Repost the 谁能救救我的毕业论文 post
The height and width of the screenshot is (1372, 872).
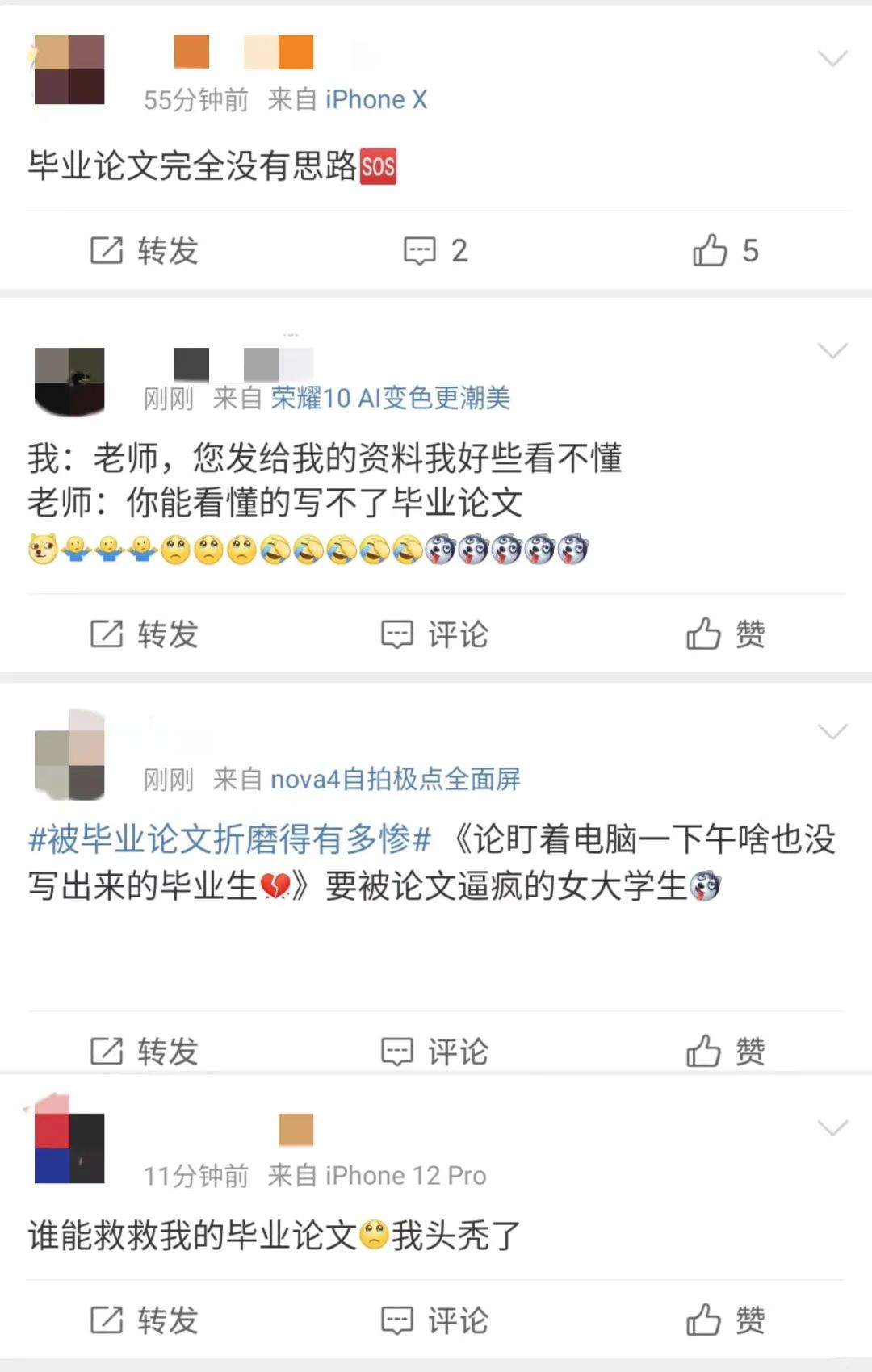tap(145, 1320)
